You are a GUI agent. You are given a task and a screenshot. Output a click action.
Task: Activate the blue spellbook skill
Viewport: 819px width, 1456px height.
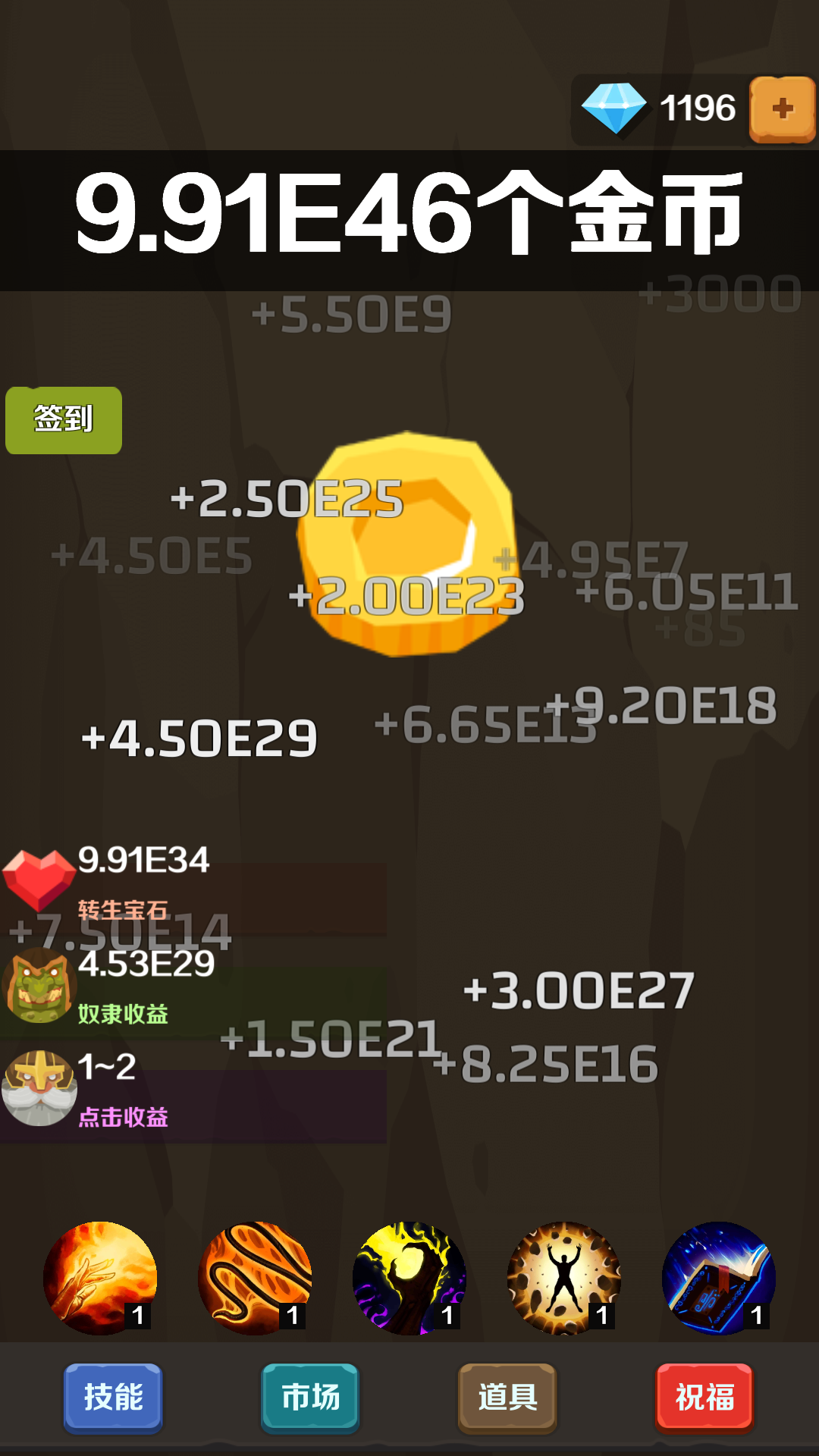[x=719, y=1277]
